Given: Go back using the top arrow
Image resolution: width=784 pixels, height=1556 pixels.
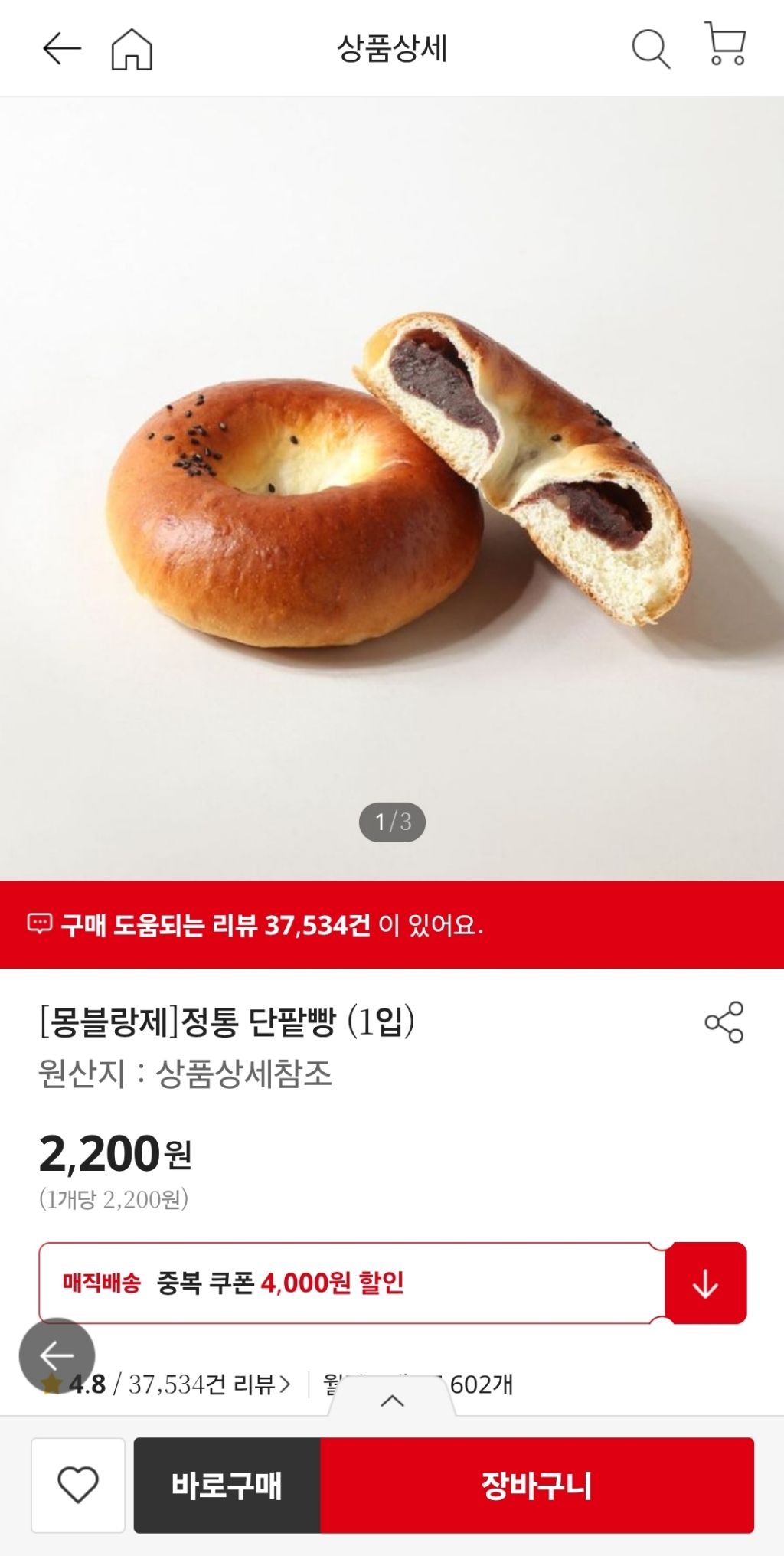Looking at the screenshot, I should [61, 49].
